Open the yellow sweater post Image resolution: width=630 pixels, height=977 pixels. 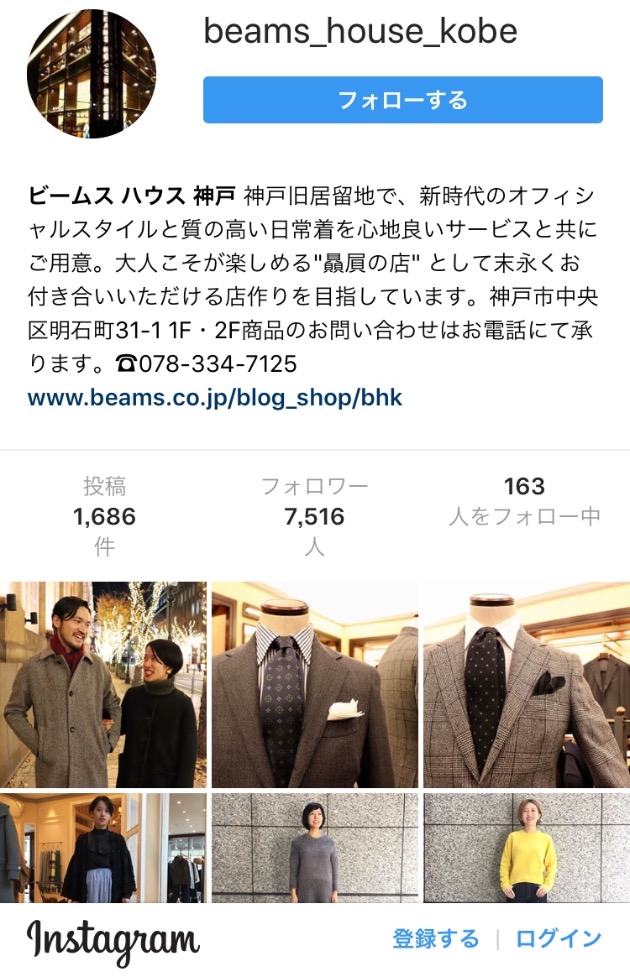point(527,848)
